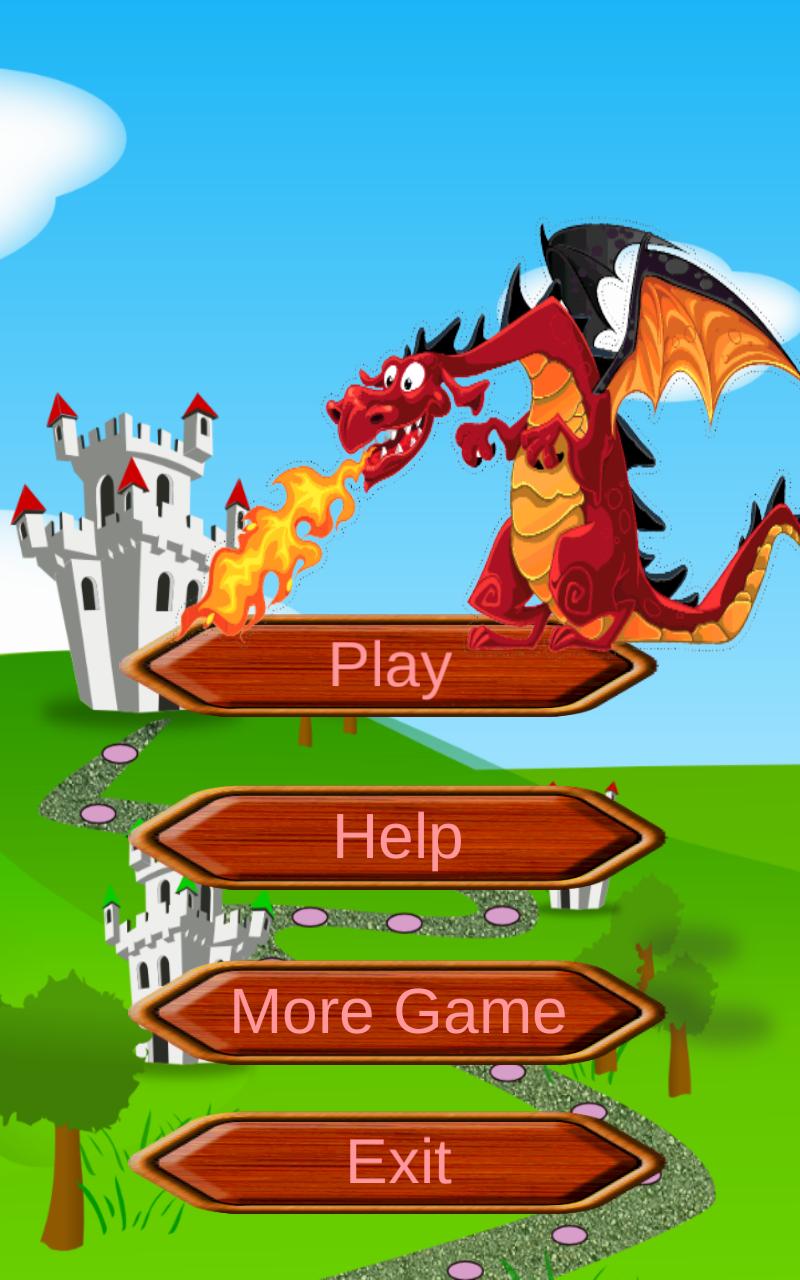
Task: Tap the More Game button
Action: click(397, 1011)
